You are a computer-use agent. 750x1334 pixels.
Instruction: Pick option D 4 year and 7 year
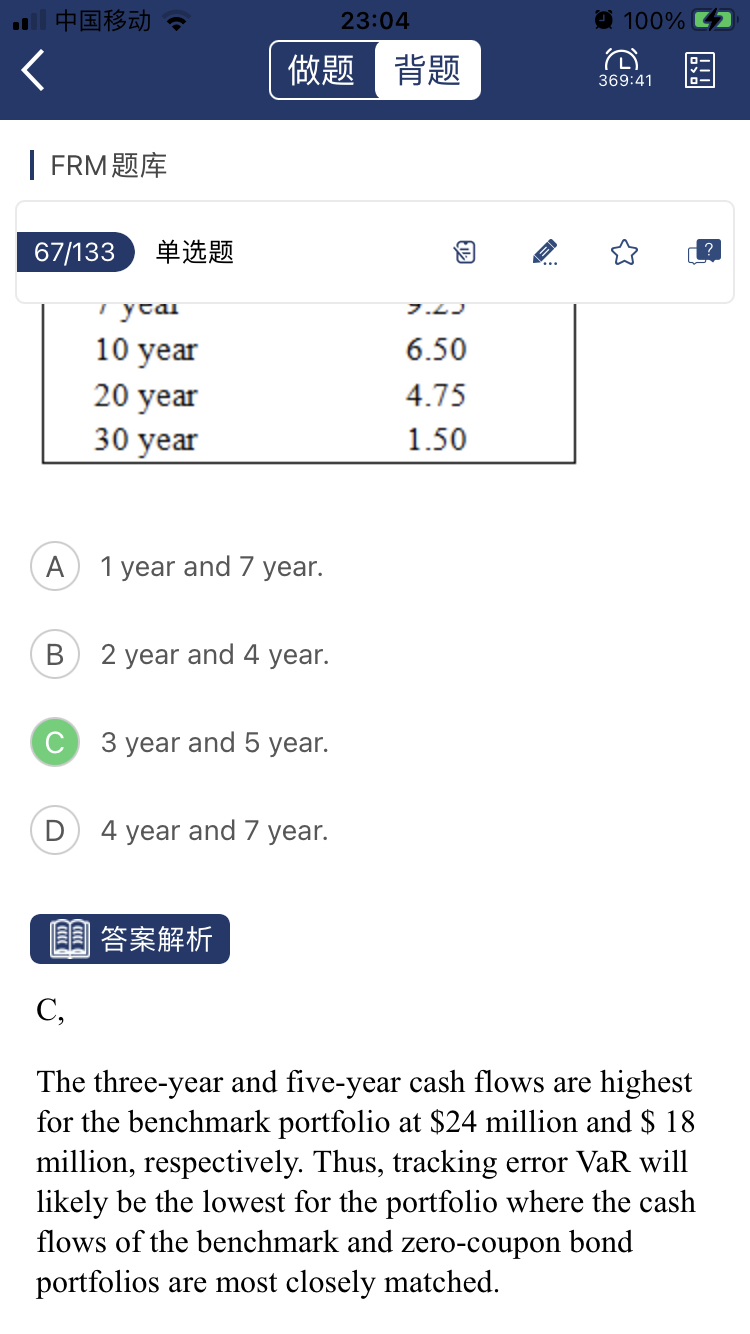tap(180, 831)
